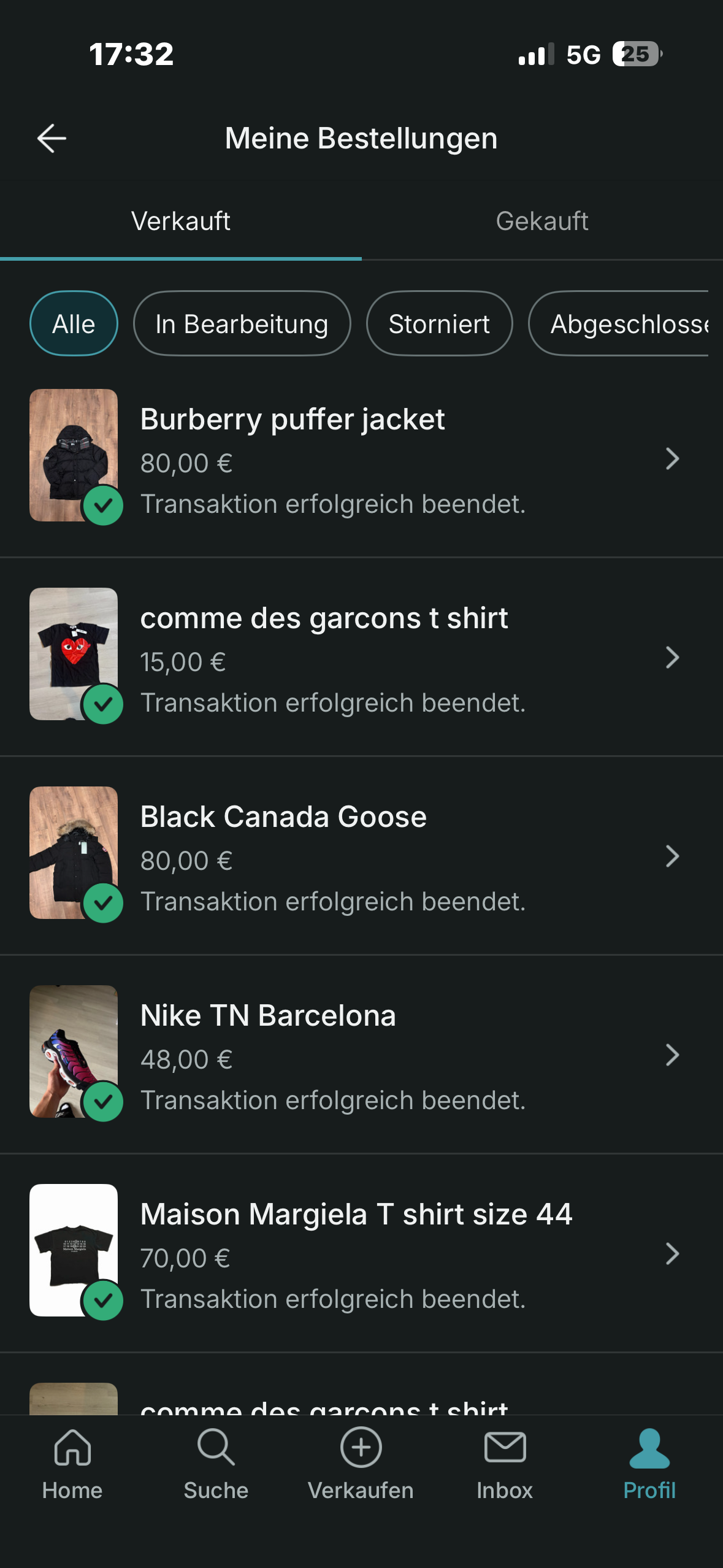Open the Burberry puffer jacket order

(361, 459)
